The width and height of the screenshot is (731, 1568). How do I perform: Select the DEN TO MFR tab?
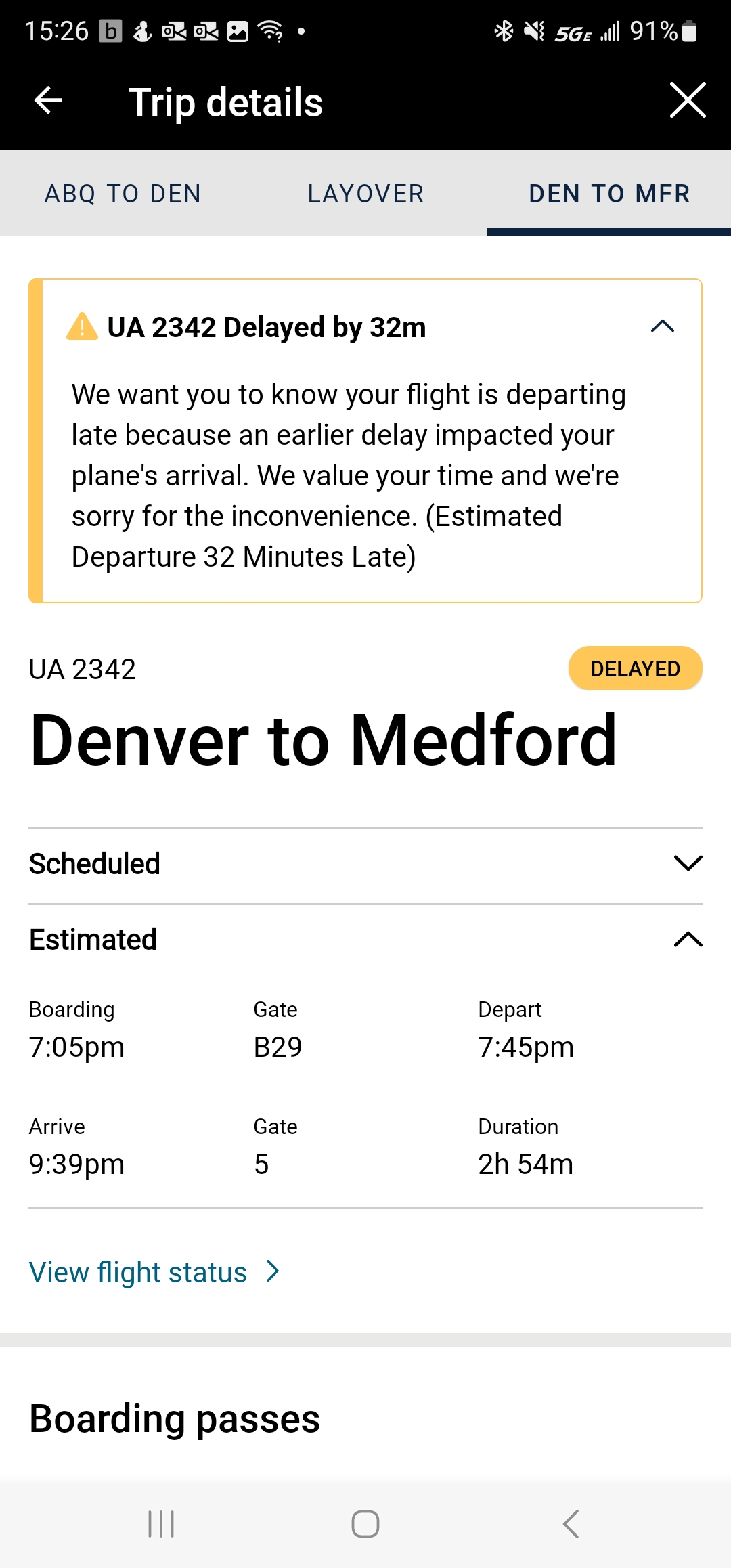(x=609, y=194)
